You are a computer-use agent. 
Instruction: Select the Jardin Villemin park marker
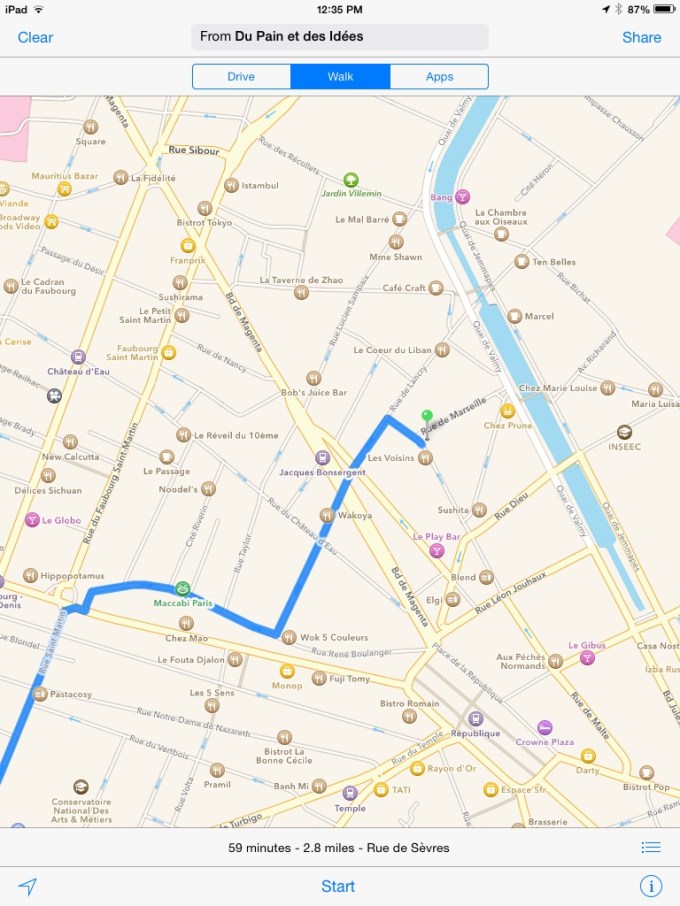(351, 179)
